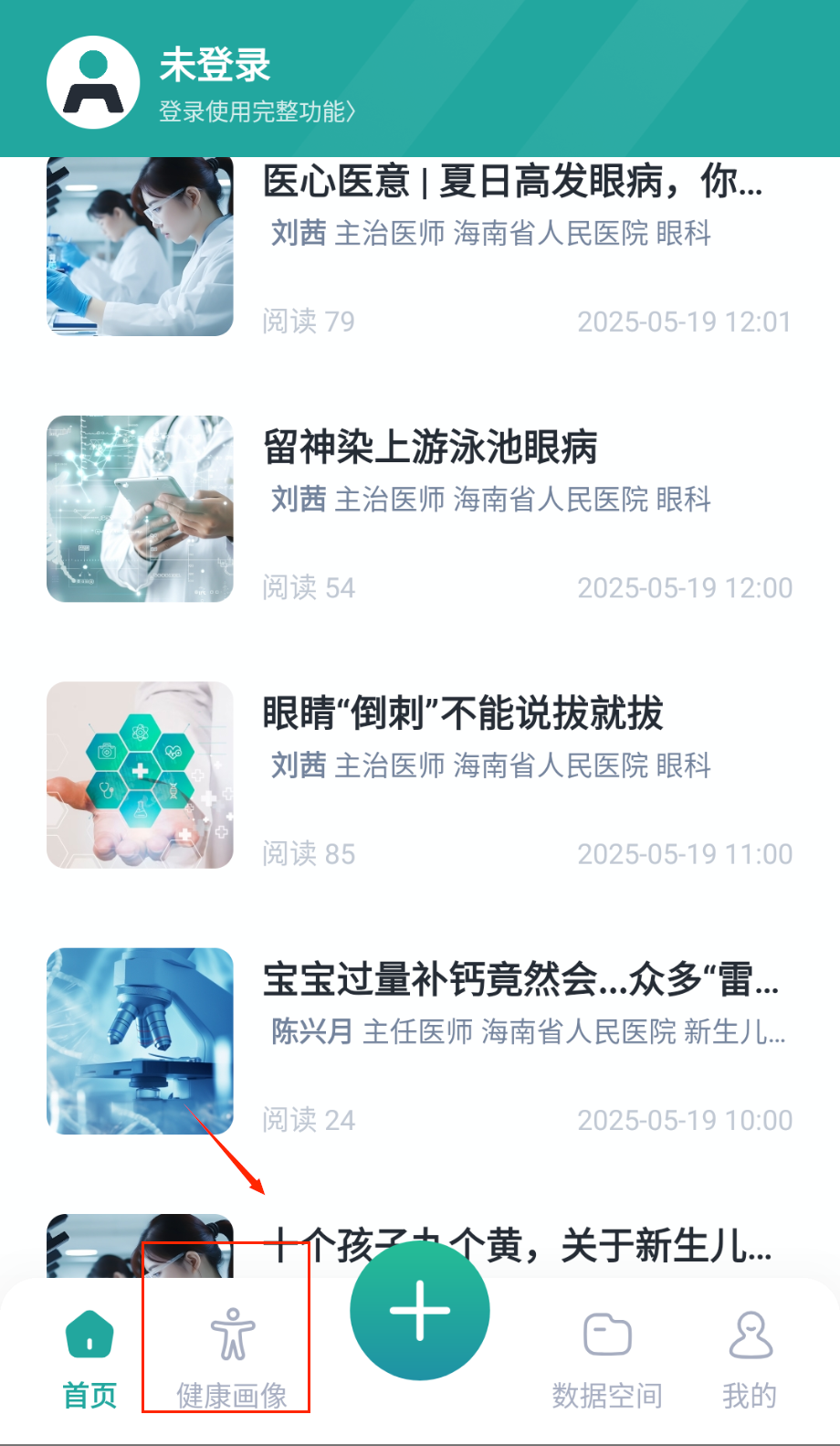This screenshot has height=1446, width=840.
Task: Tap the 未登录 profile avatar
Action: 93,82
